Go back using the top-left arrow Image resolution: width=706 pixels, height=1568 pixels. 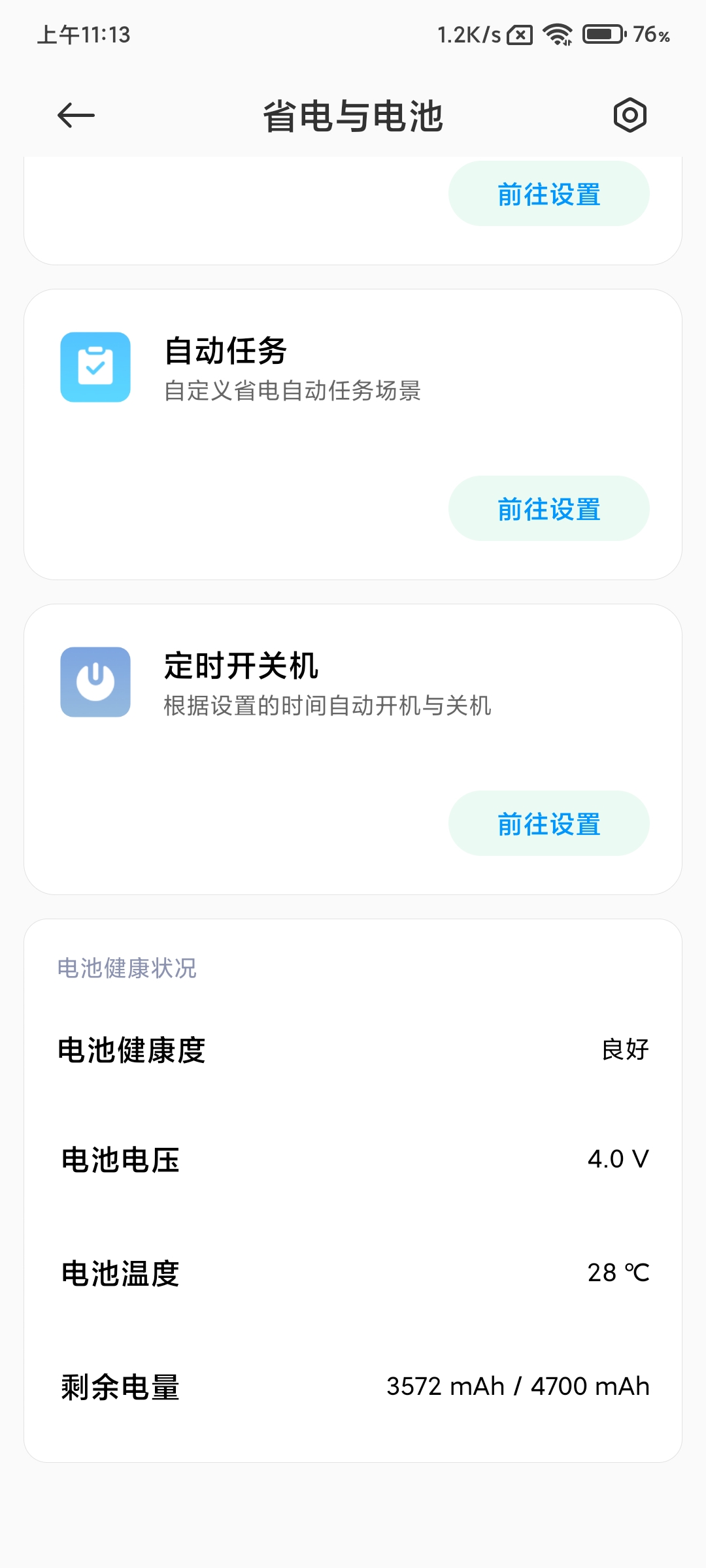pyautogui.click(x=76, y=116)
